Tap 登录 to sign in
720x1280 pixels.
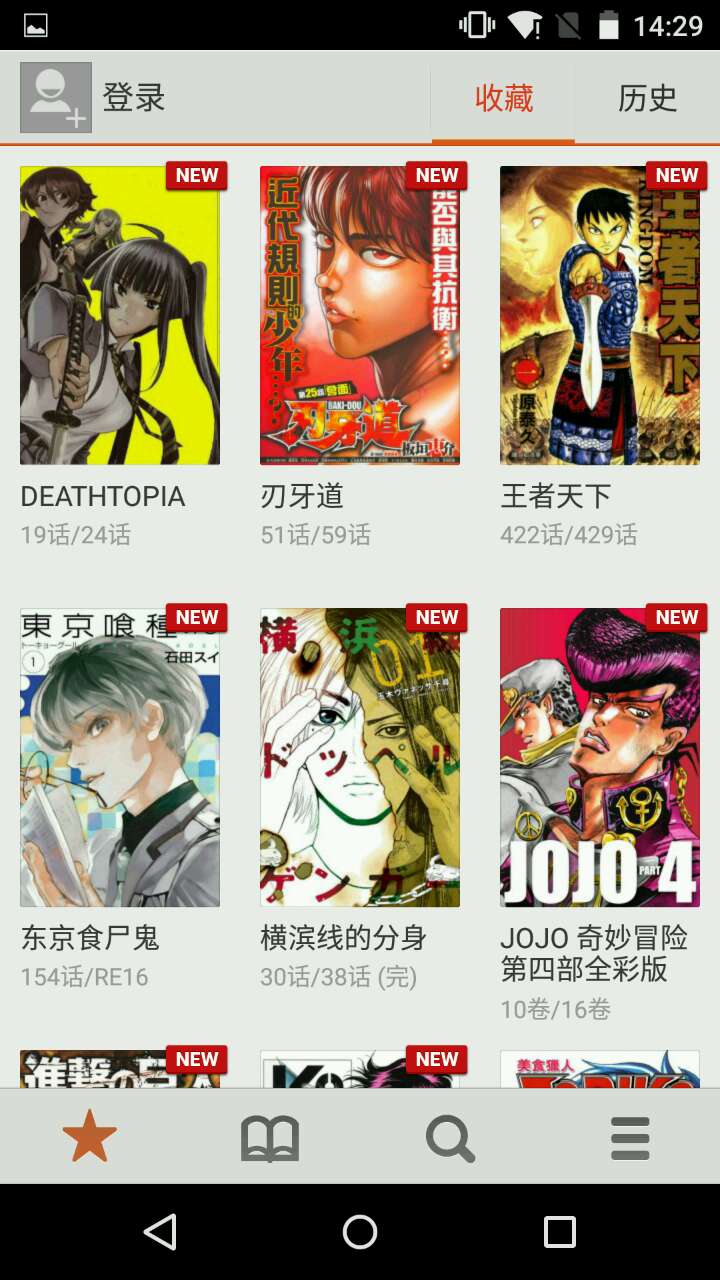tap(132, 98)
